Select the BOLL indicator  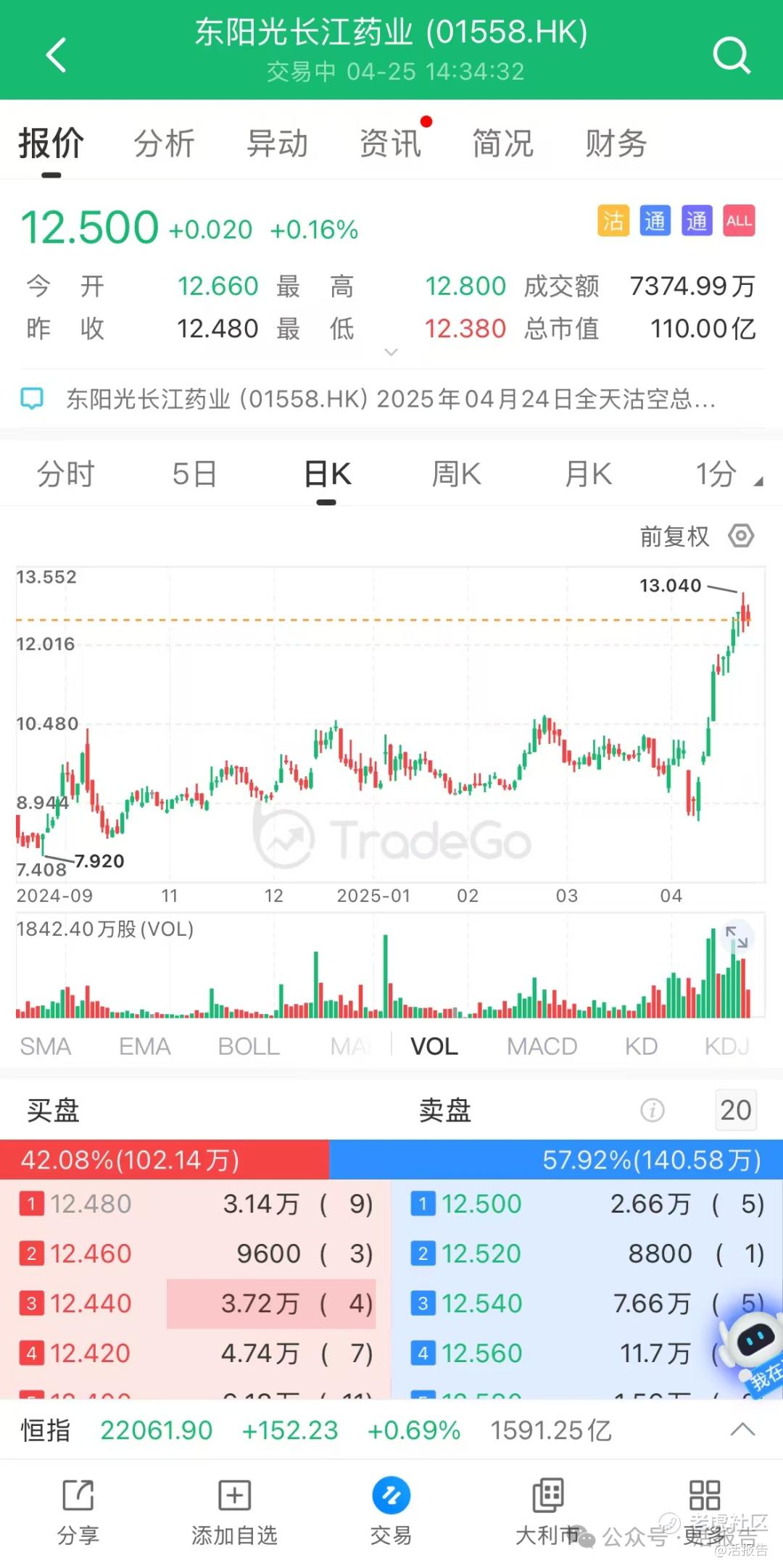point(249,1046)
